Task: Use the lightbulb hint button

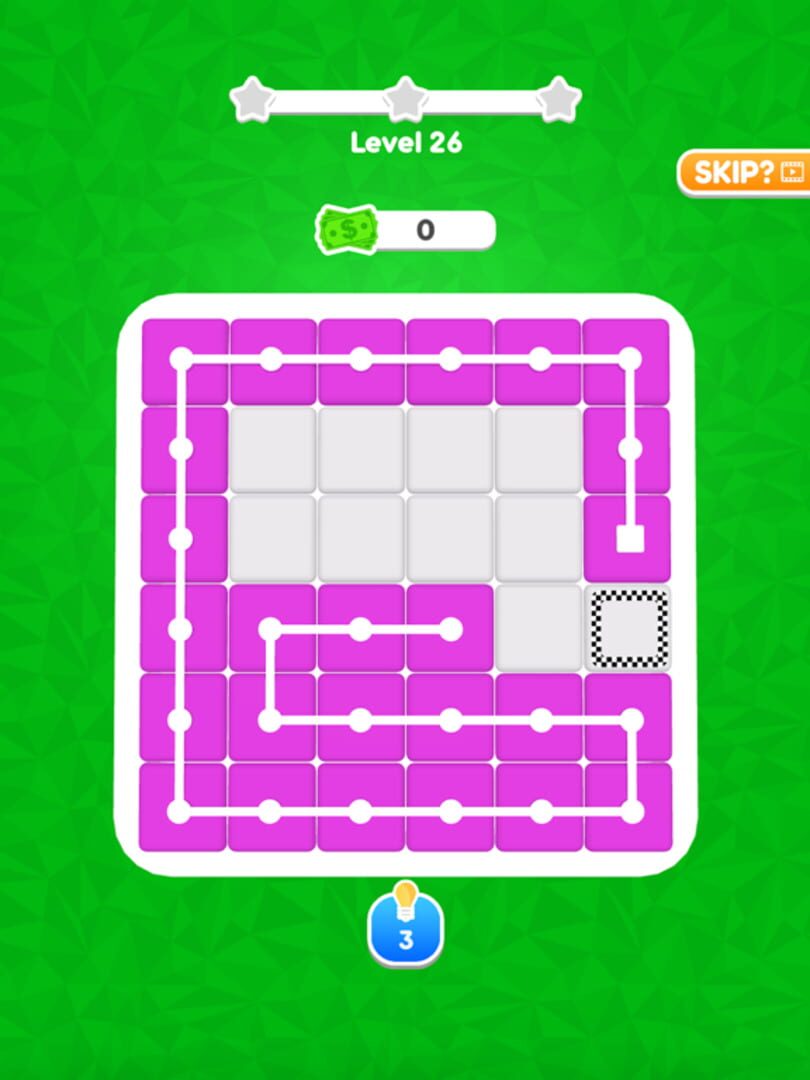Action: point(405,927)
